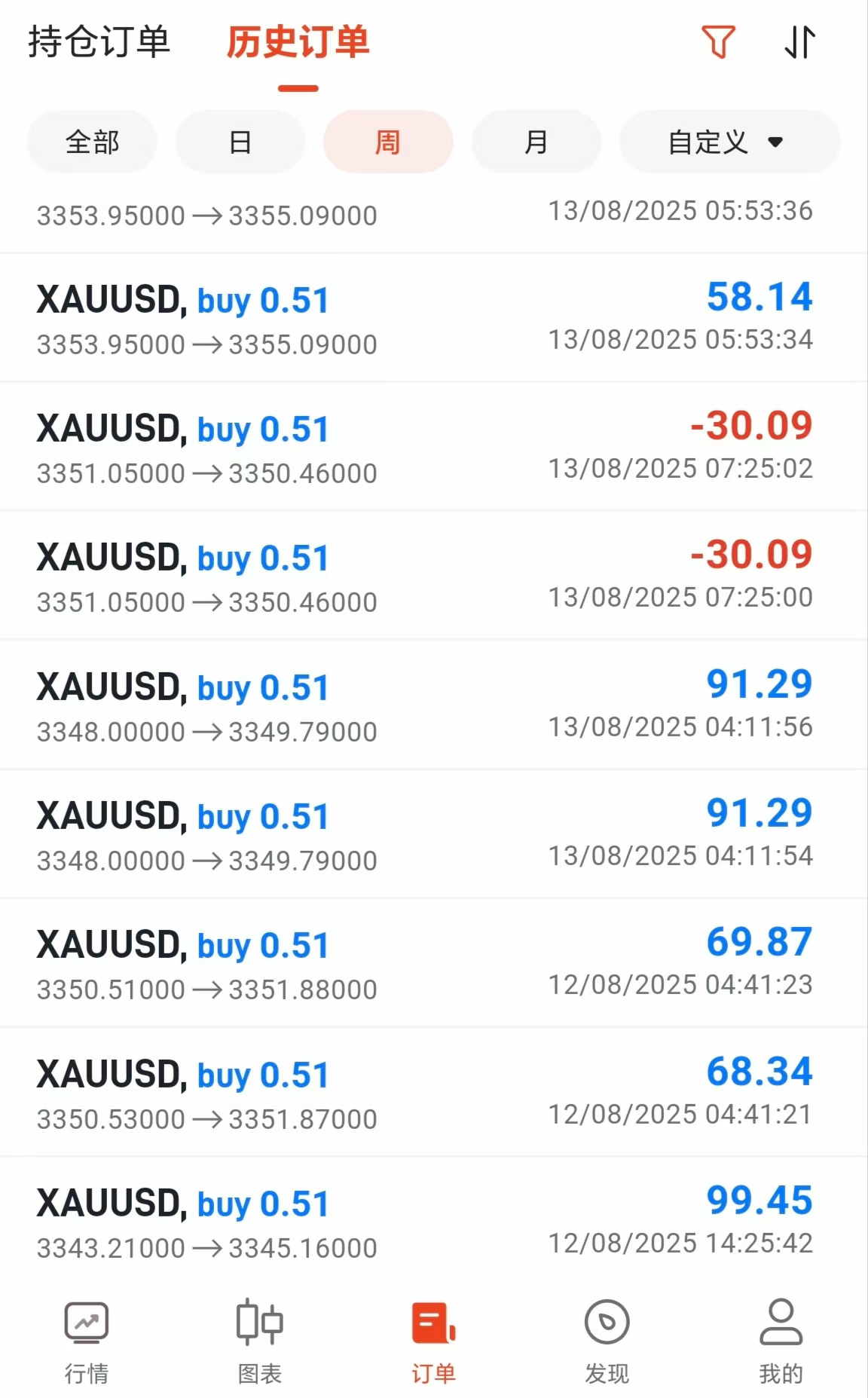This screenshot has height=1398, width=868.
Task: Open the XAUUSD order closed at 07:25:02
Action: click(433, 447)
